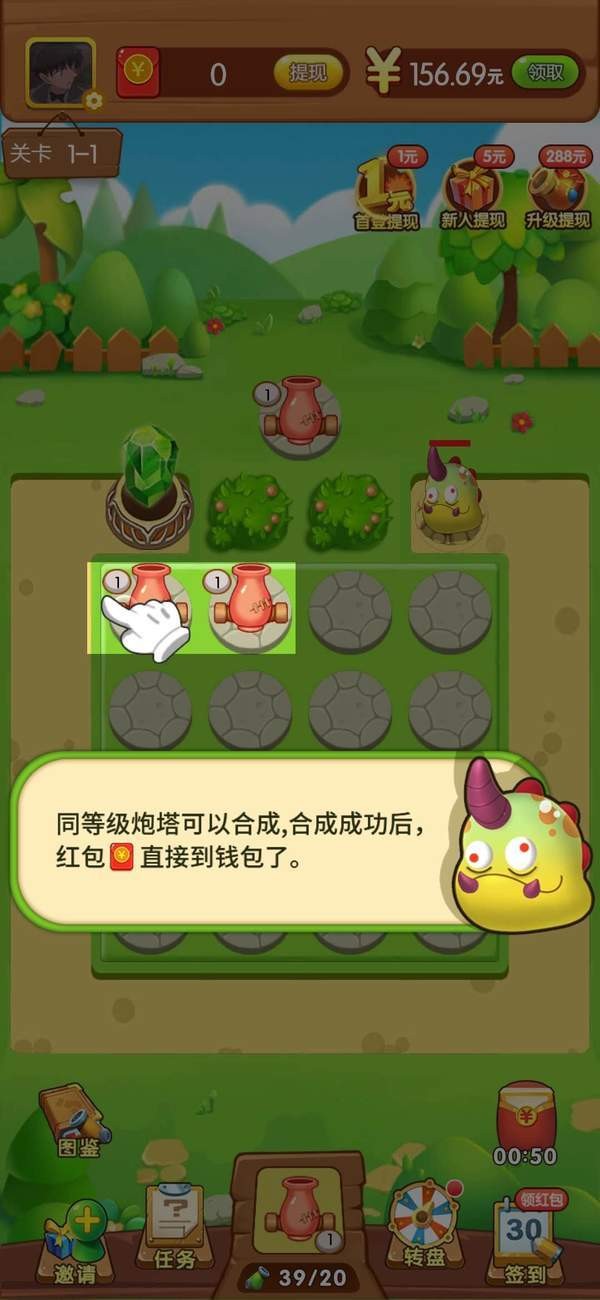Open the 邀请 invite button
Image resolution: width=600 pixels, height=1300 pixels.
tap(75, 1241)
